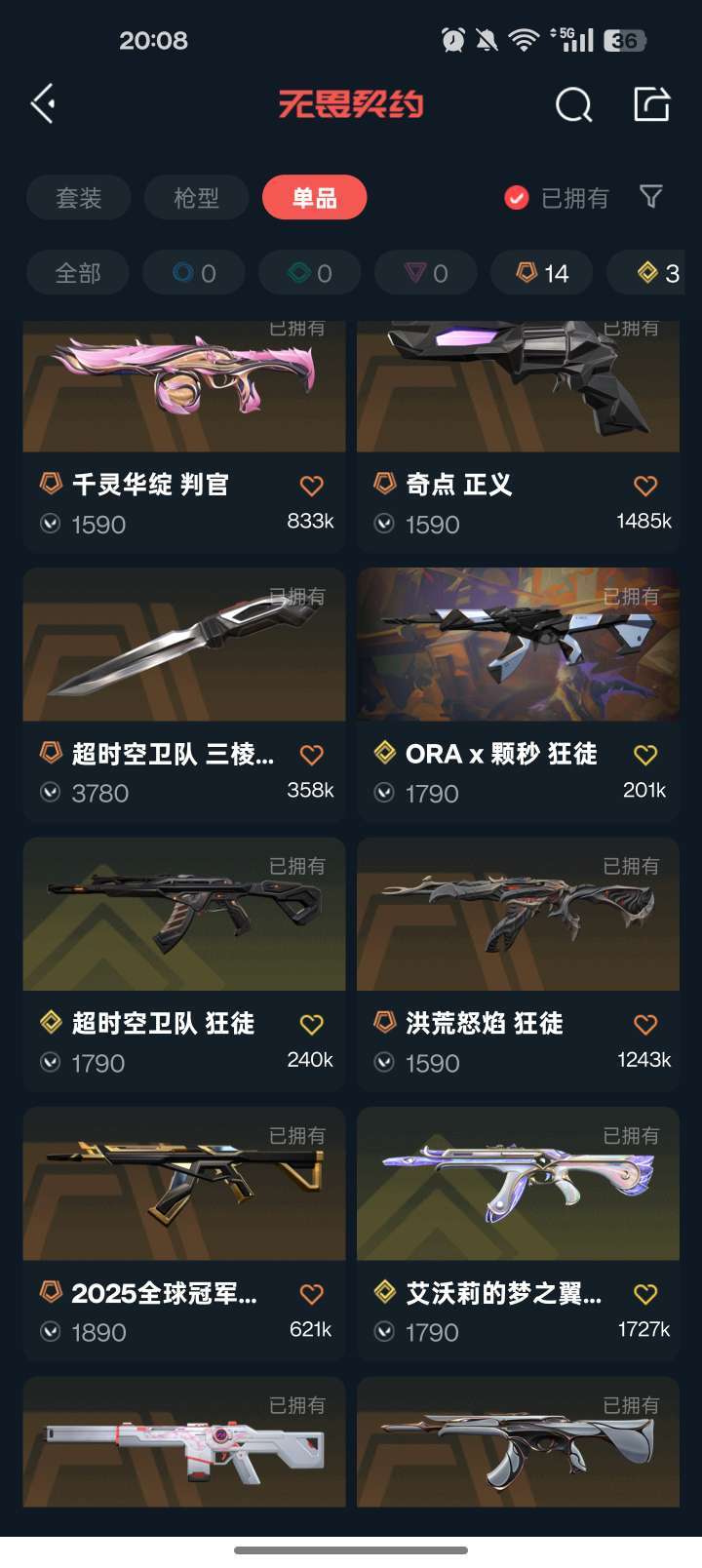Select the 全部 filter chip

tap(78, 273)
